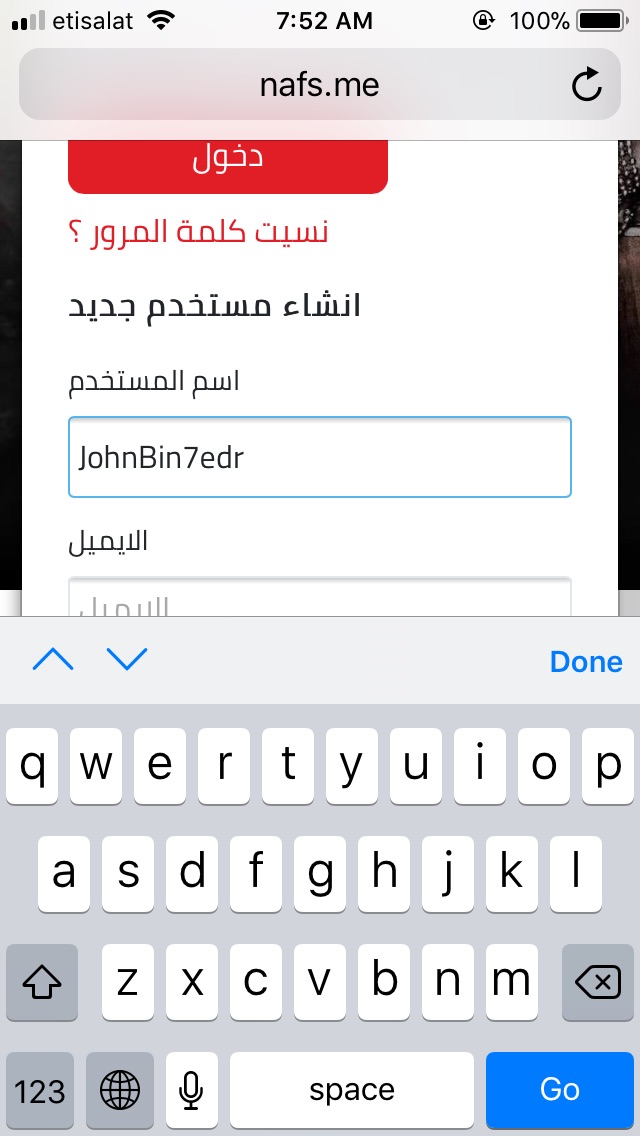Focus the الايميل email field
Screen dimensions: 640x1136
click(320, 599)
